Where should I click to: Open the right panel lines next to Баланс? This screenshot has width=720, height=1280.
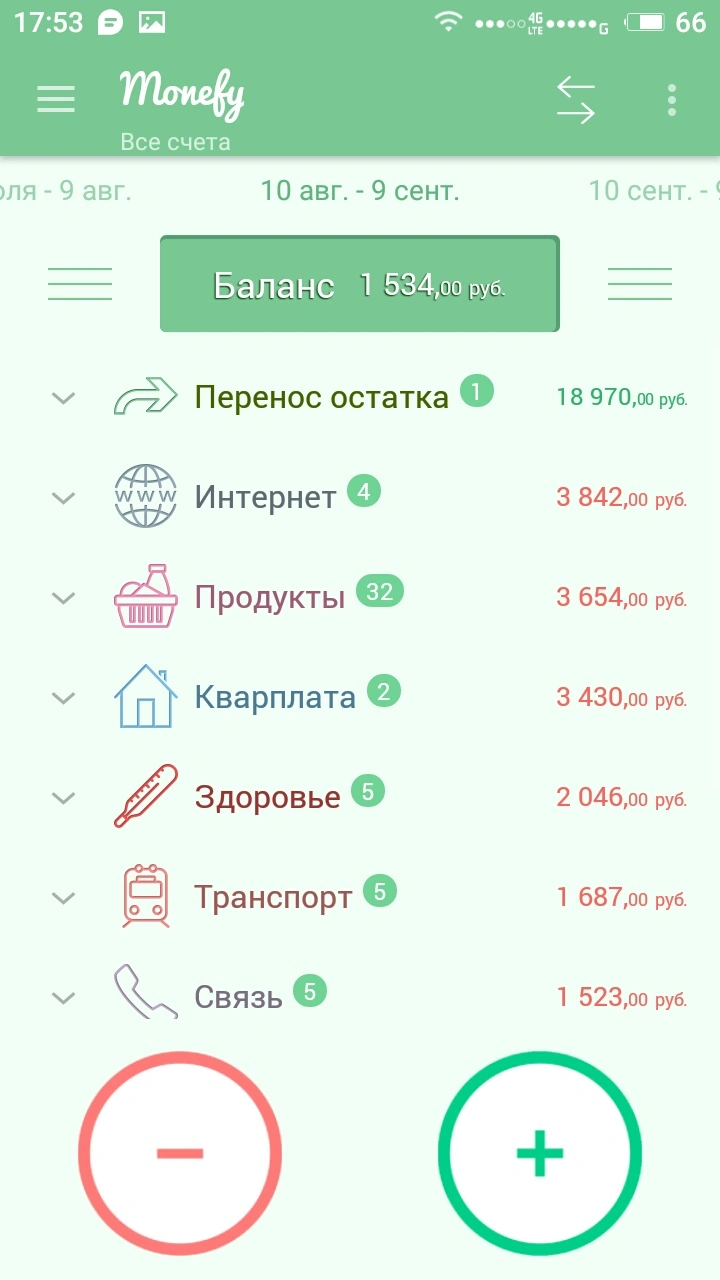(640, 284)
